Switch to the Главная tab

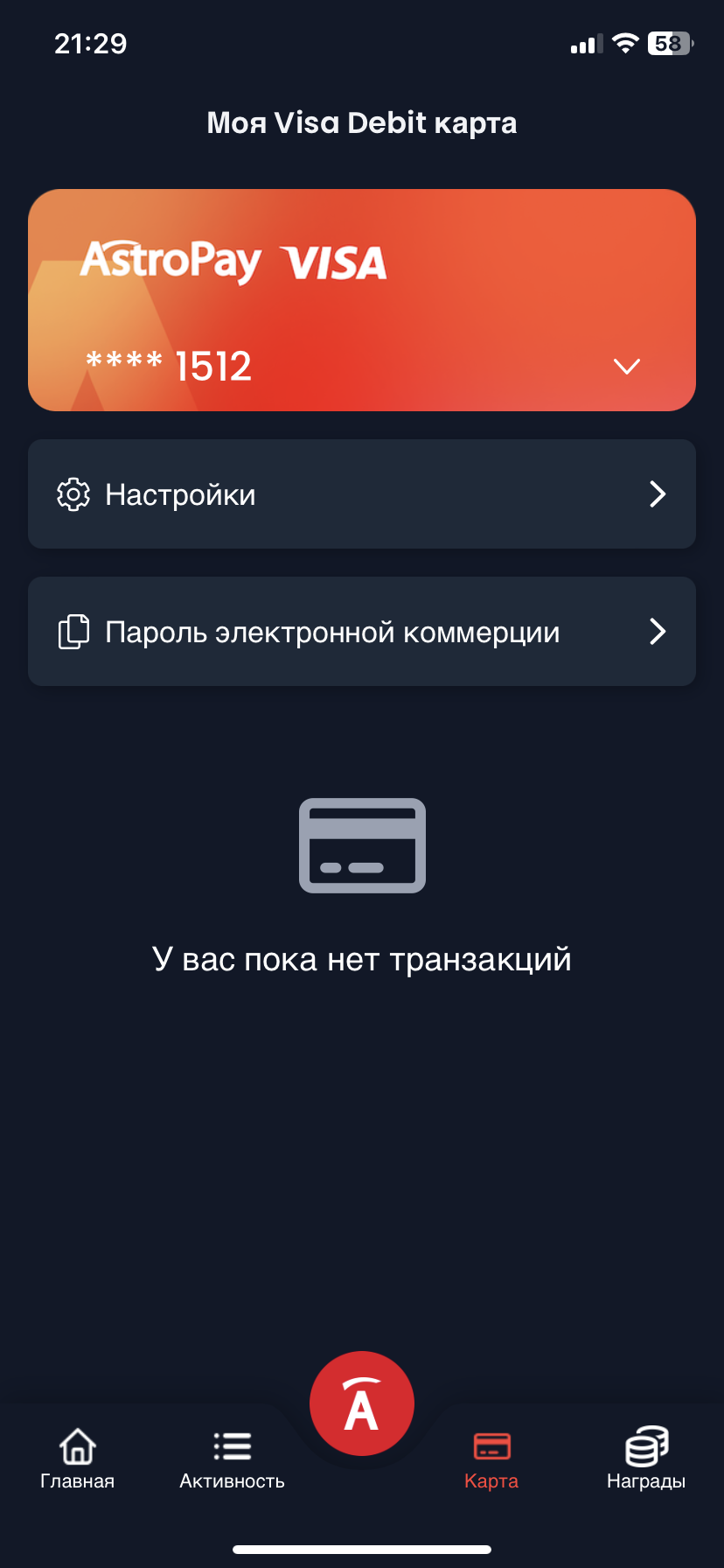(77, 1459)
